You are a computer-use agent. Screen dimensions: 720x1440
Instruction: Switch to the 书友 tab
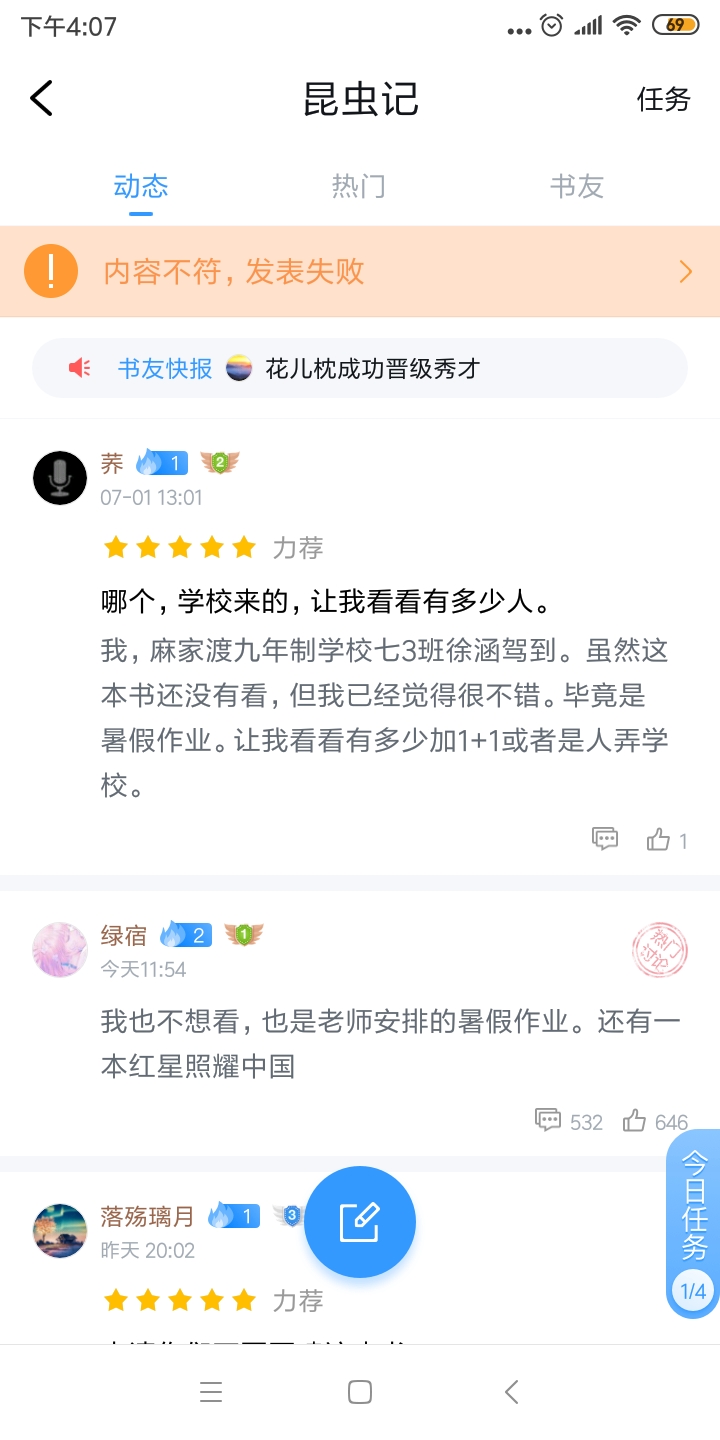point(577,186)
